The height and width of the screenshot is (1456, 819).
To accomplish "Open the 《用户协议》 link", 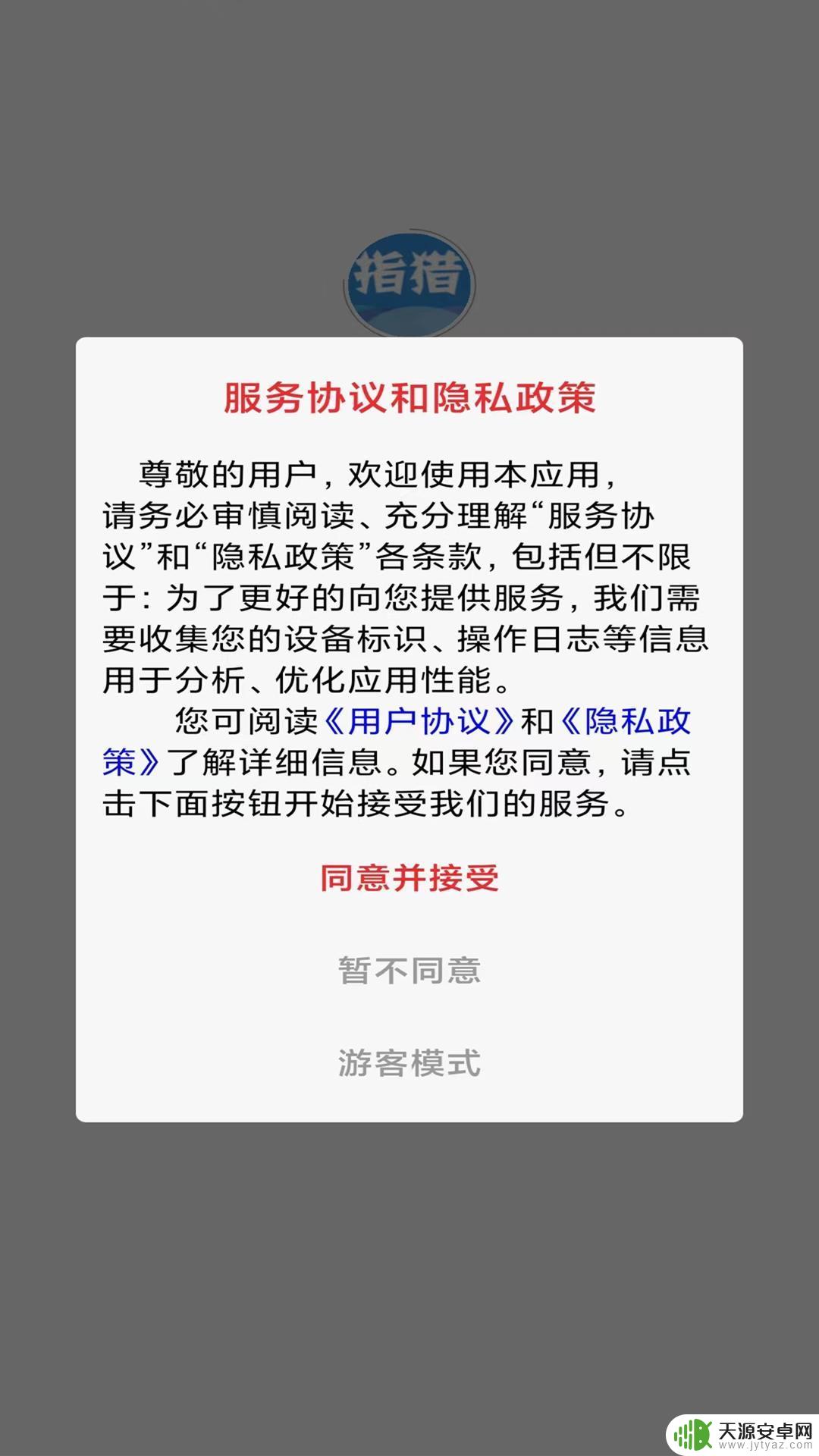I will pyautogui.click(x=419, y=721).
